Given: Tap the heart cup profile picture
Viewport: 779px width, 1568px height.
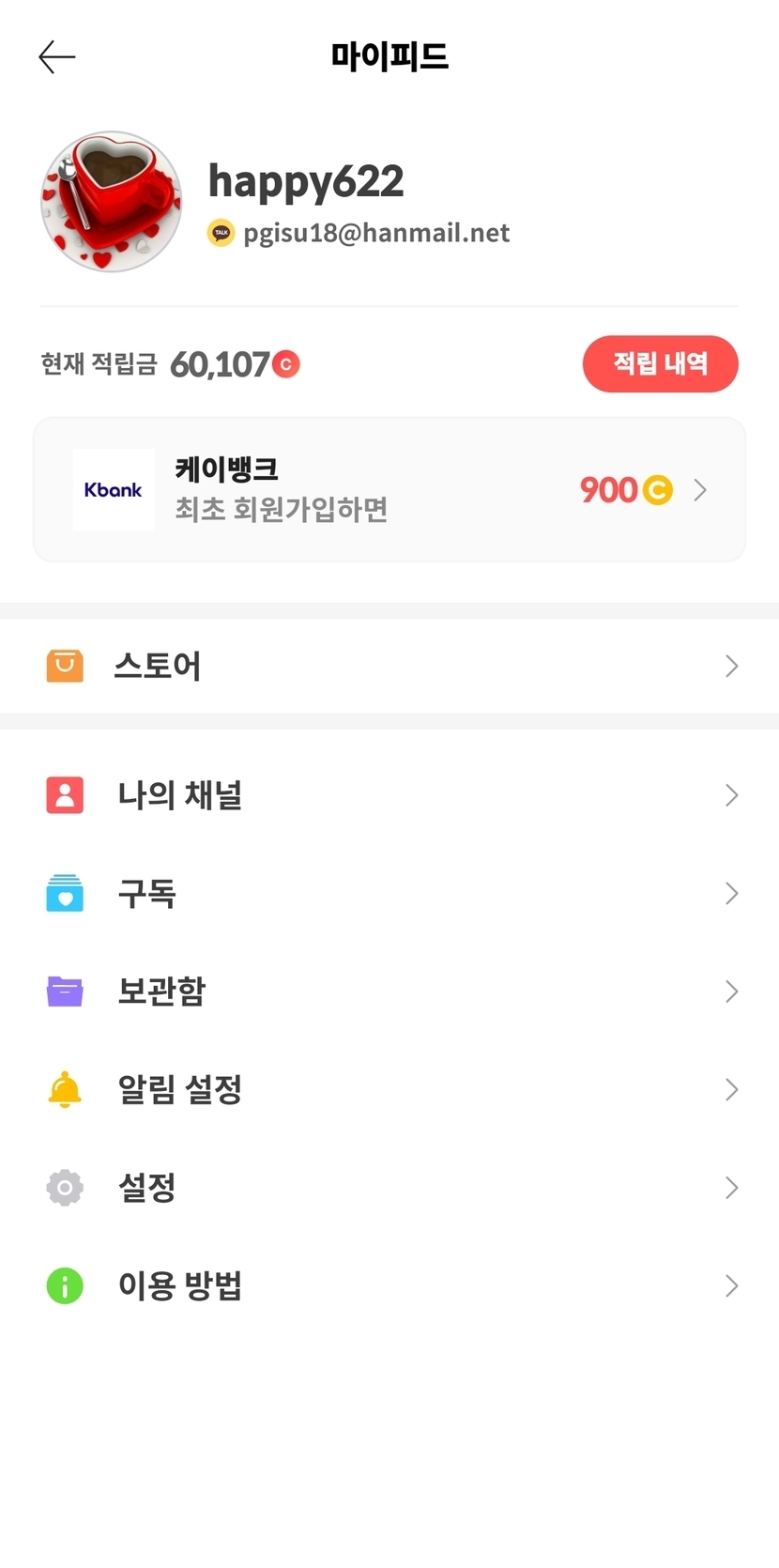Looking at the screenshot, I should click(x=112, y=202).
